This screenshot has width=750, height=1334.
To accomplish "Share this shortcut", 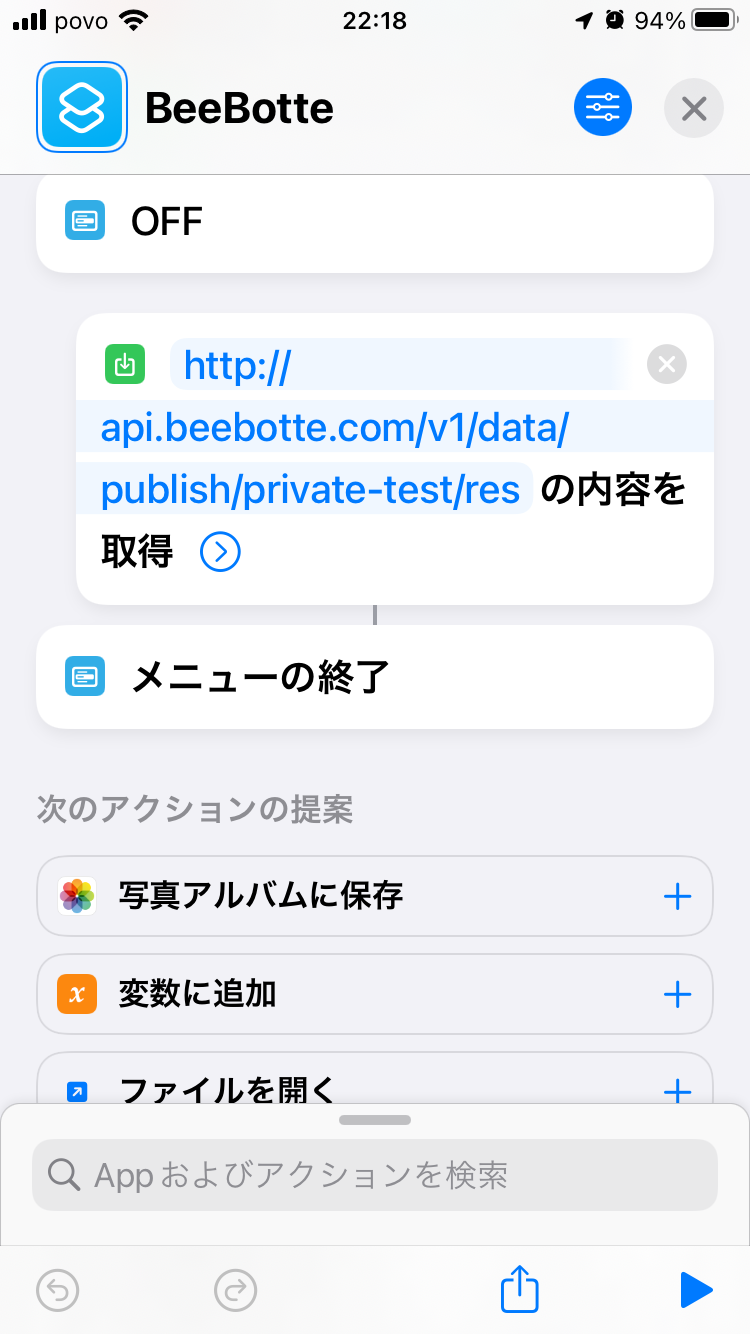I will coord(520,1289).
